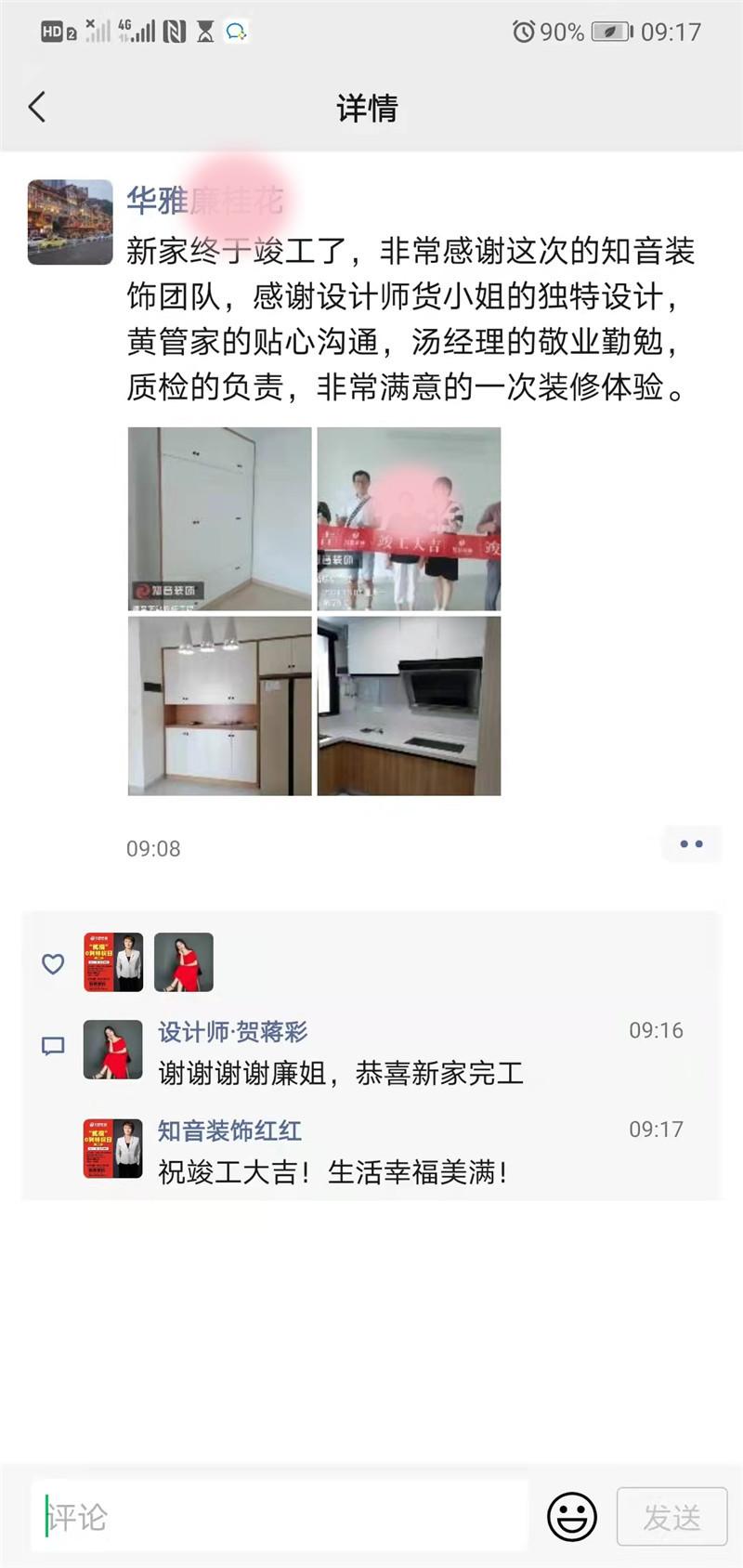This screenshot has height=1568, width=743.
Task: Open the cabinet with pendant lights photo
Action: click(x=219, y=706)
